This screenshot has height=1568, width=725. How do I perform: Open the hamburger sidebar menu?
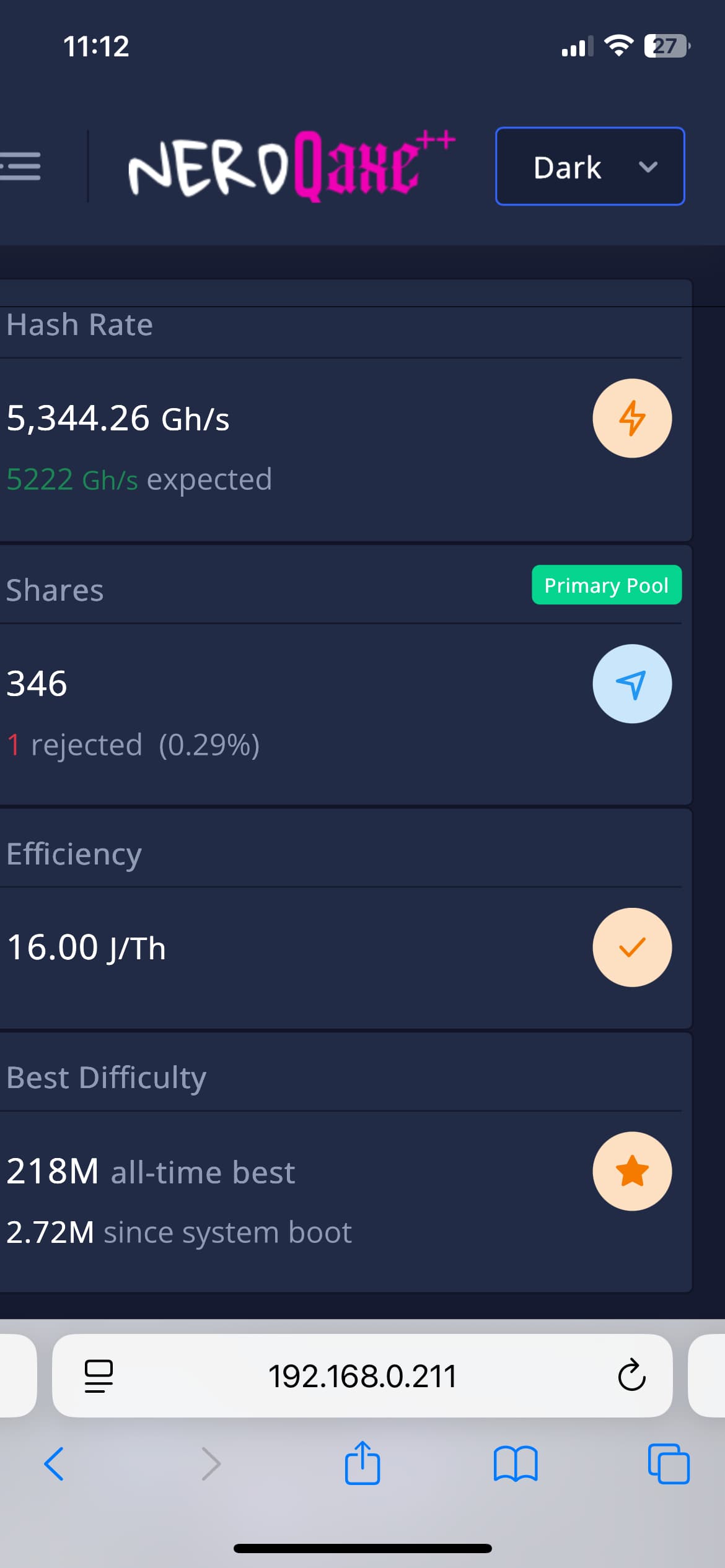(20, 166)
